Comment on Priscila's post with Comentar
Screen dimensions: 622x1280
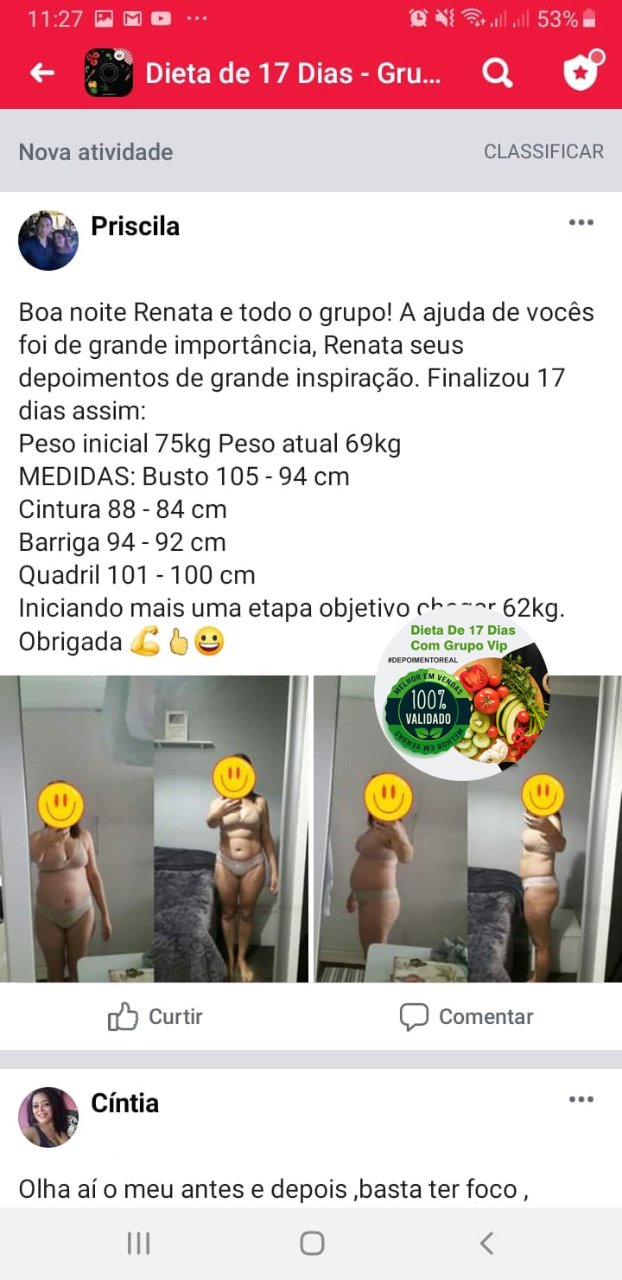click(x=466, y=1017)
